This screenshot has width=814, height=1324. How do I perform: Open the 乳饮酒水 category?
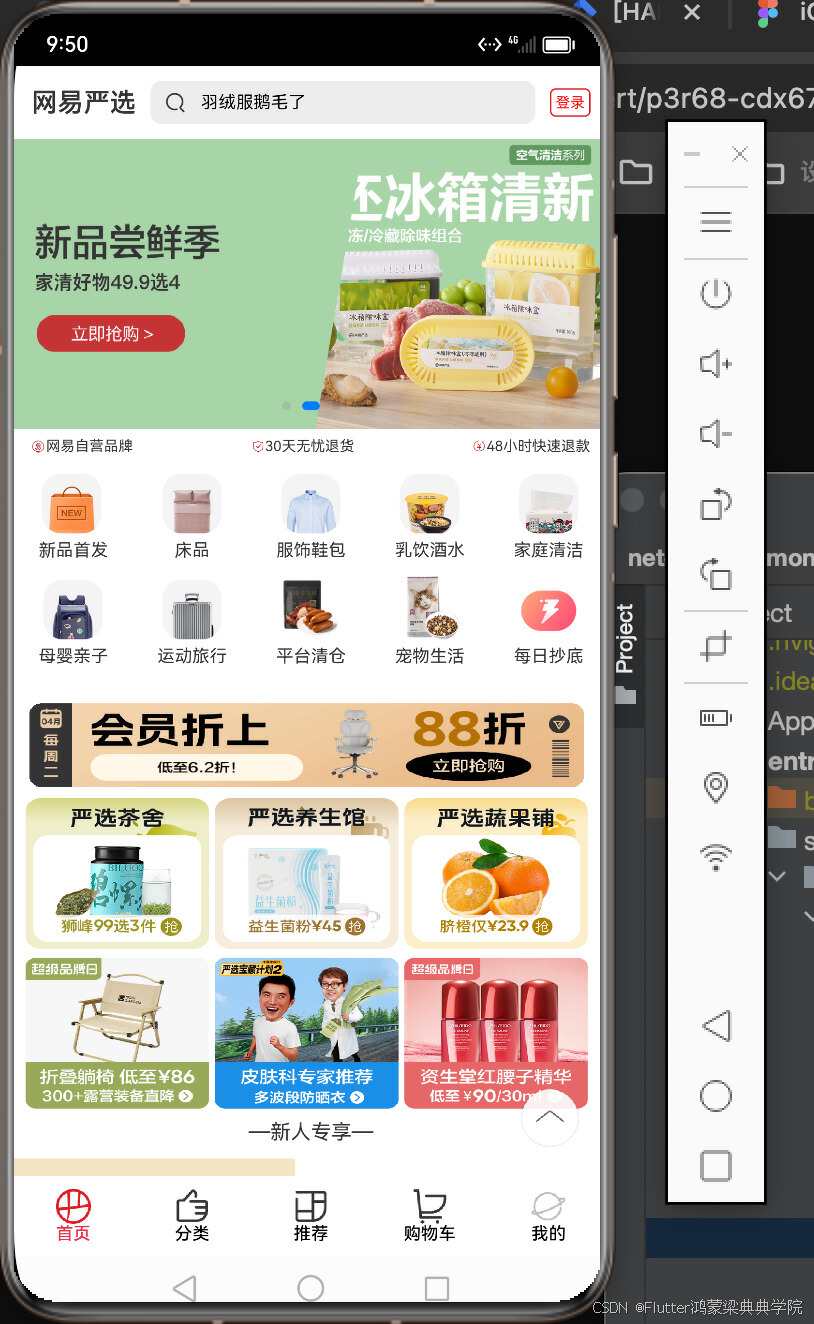tap(430, 517)
